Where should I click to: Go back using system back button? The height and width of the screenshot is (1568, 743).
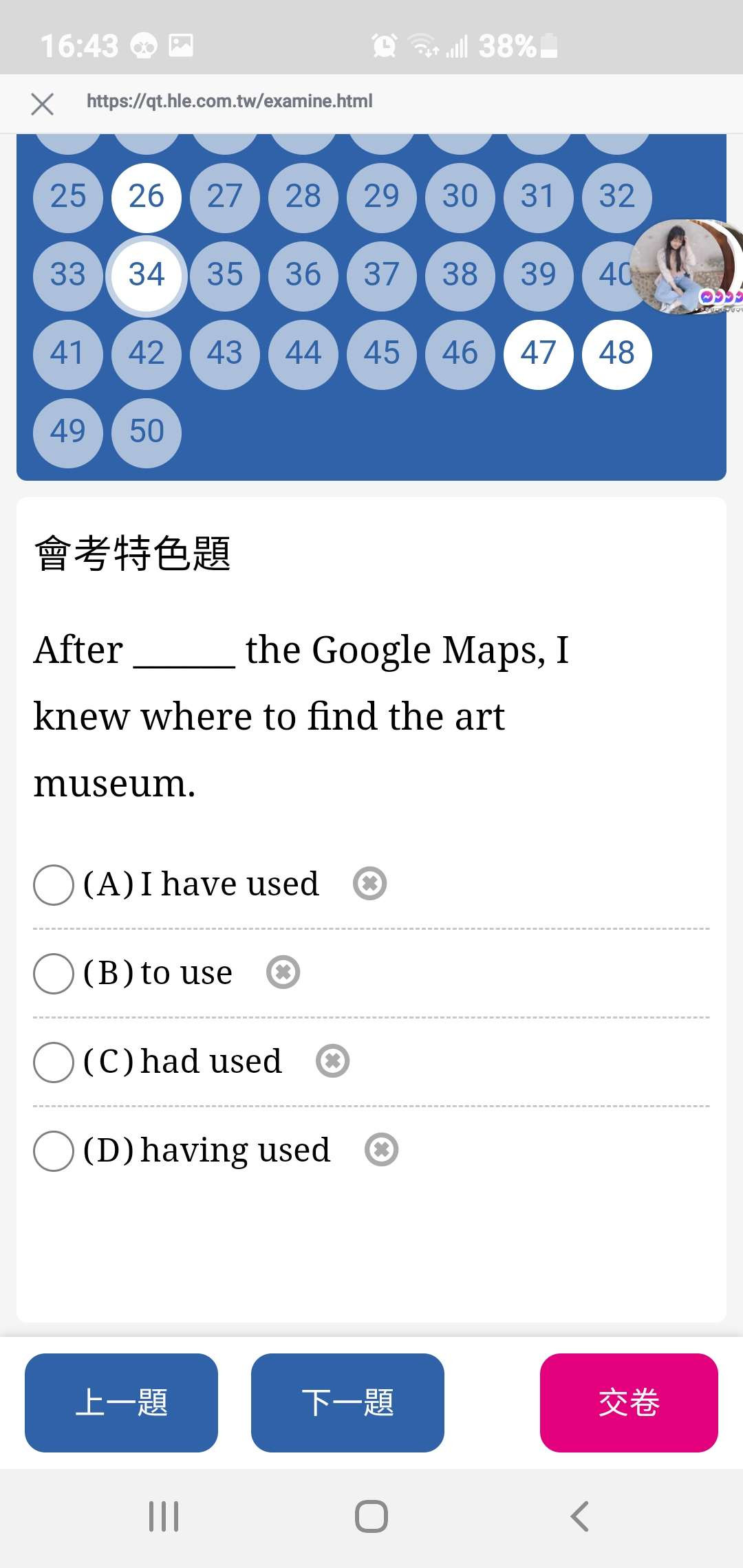[x=580, y=1516]
